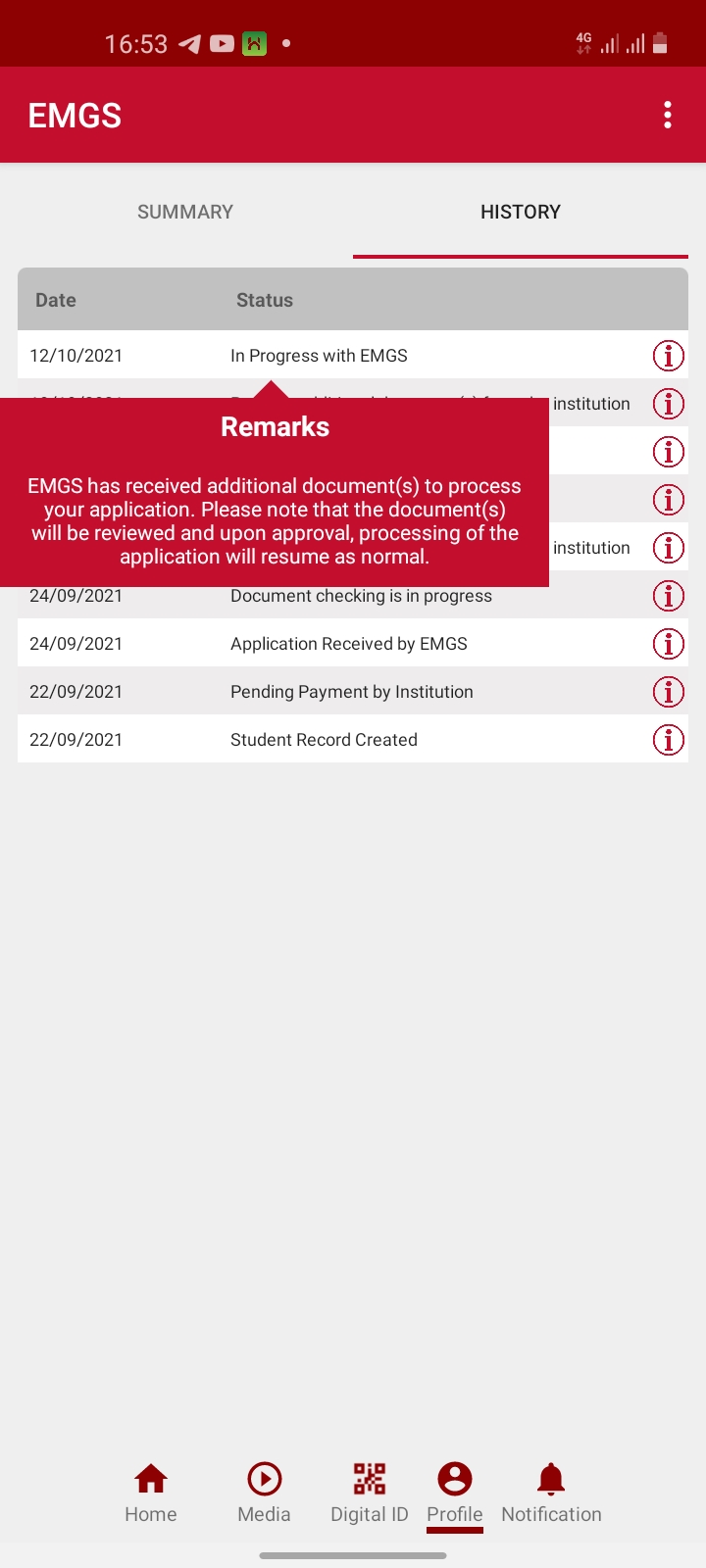Open the overflow menu
This screenshot has height=1568, width=706.
[x=668, y=115]
